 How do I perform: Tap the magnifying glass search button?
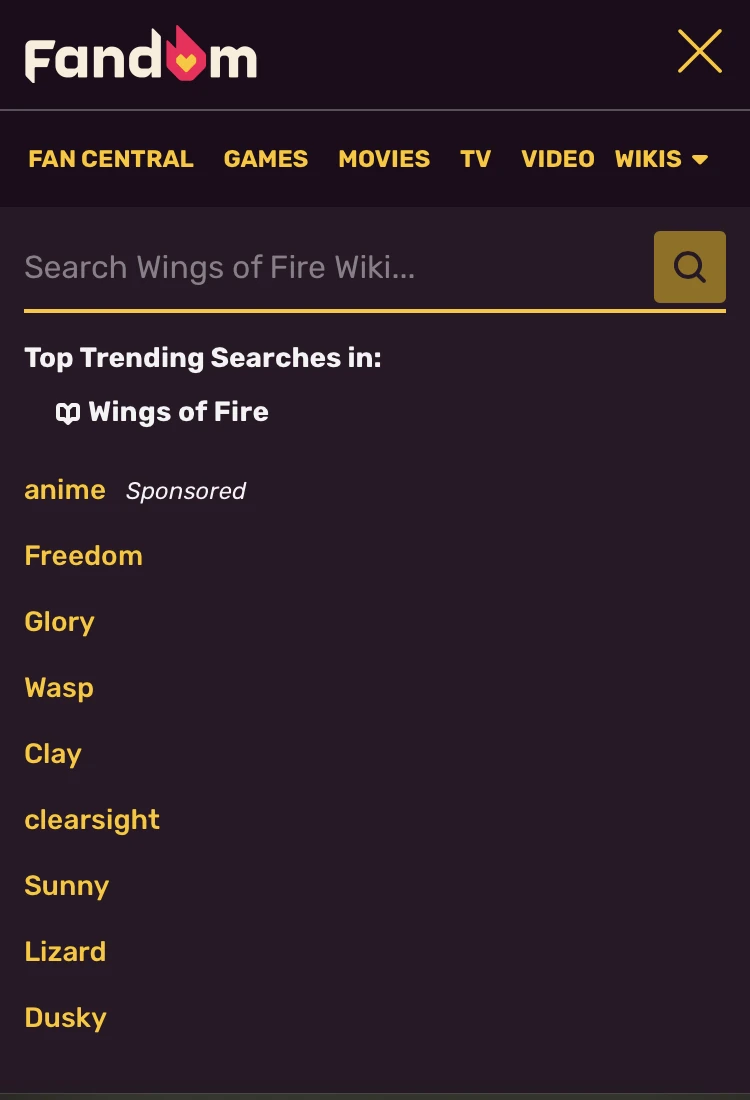[689, 267]
